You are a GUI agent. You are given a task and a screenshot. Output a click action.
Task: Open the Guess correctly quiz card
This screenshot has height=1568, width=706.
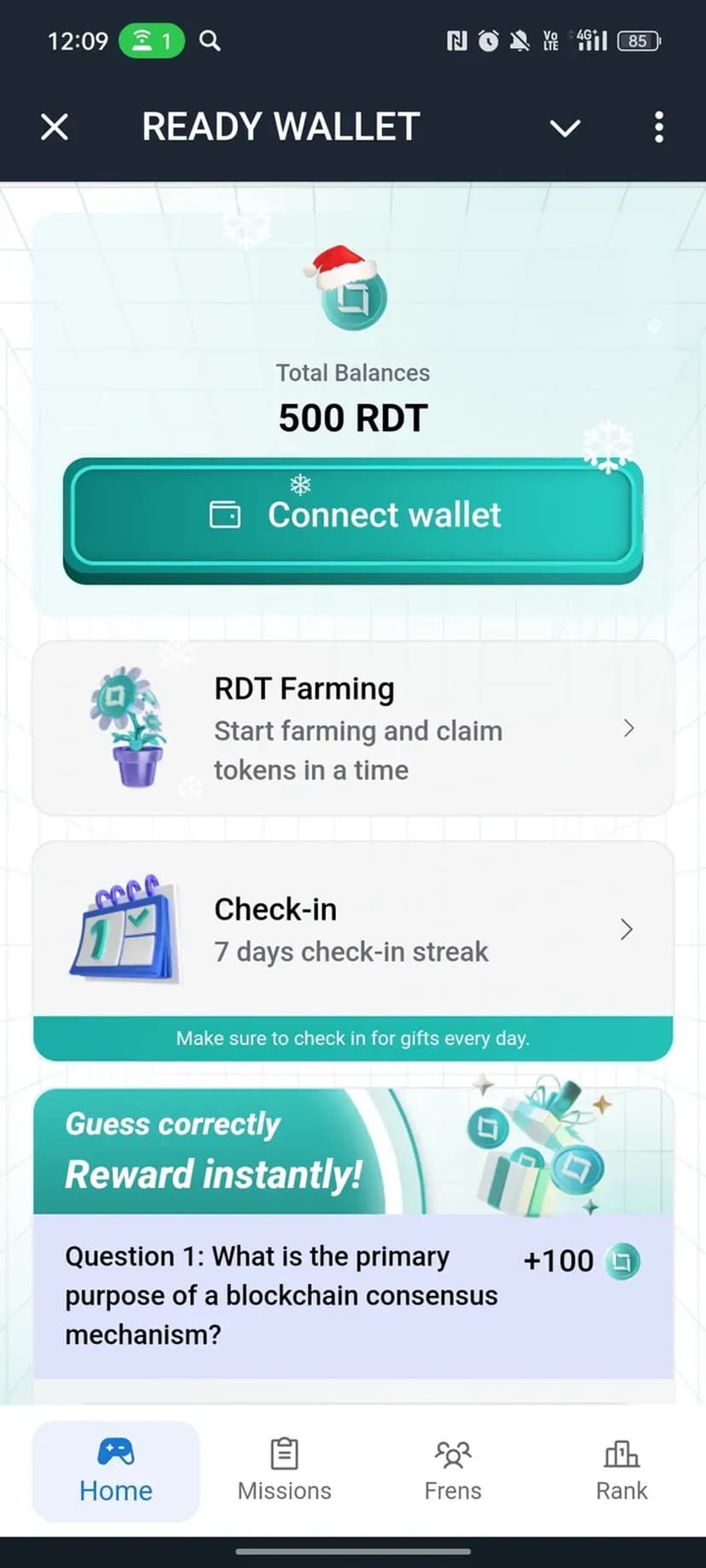pos(353,1231)
